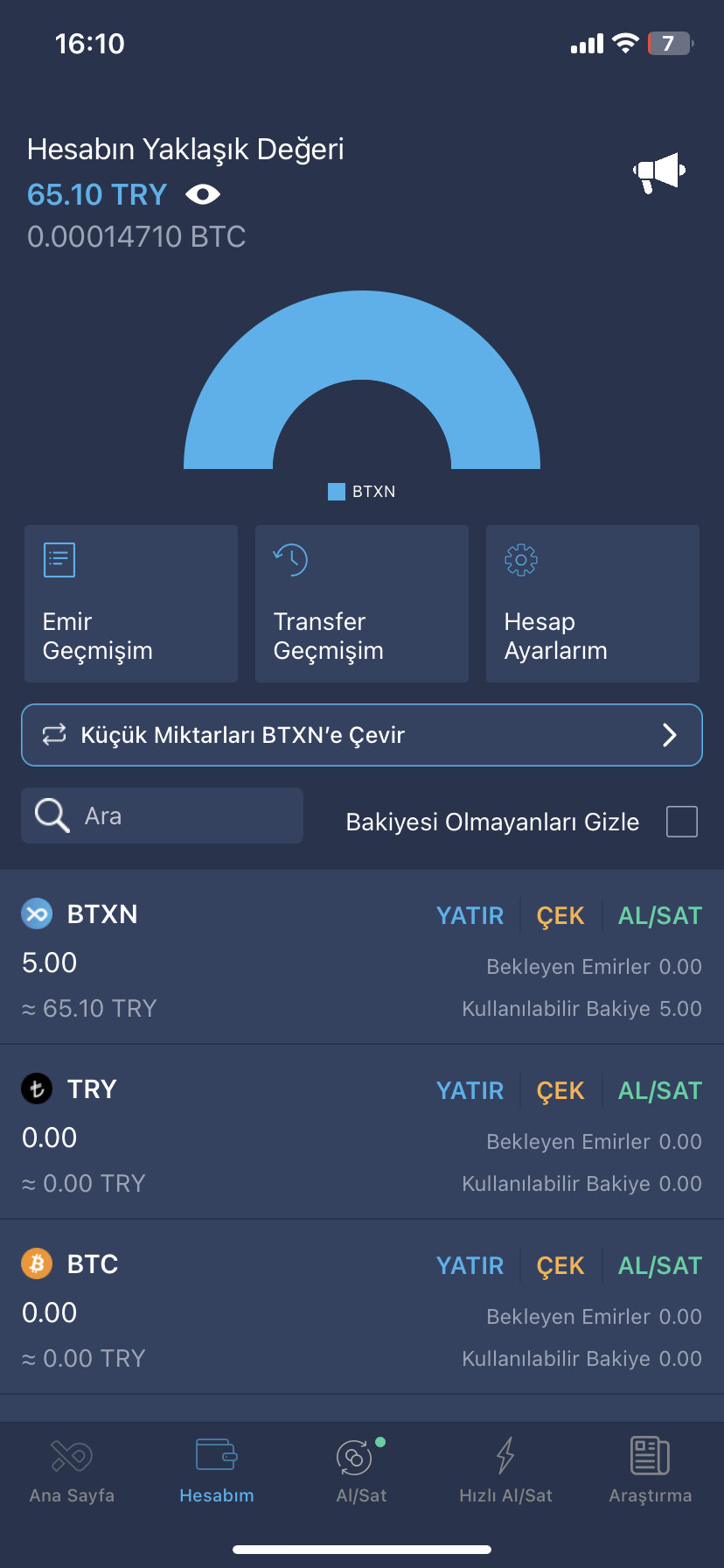Hide the account balance with the eye icon
Viewport: 724px width, 1568px height.
pos(202,194)
